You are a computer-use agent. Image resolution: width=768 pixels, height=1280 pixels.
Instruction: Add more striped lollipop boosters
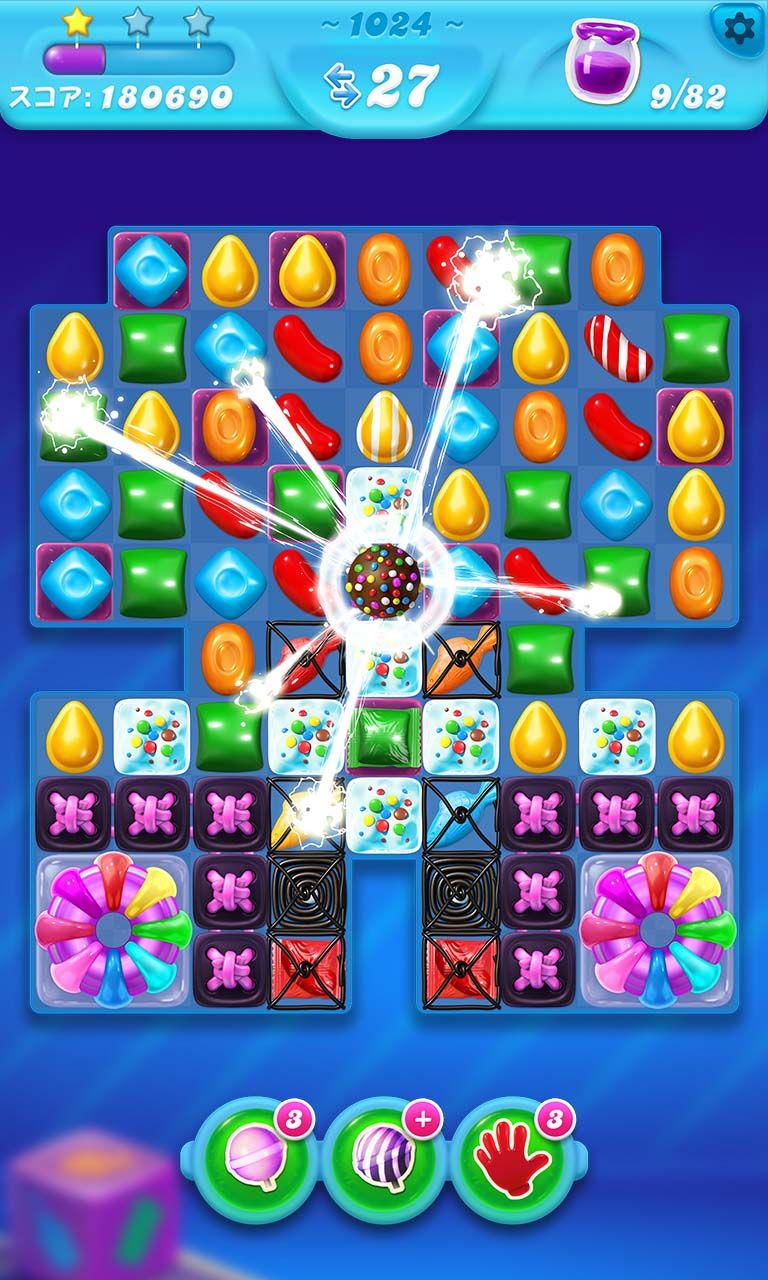[423, 1119]
